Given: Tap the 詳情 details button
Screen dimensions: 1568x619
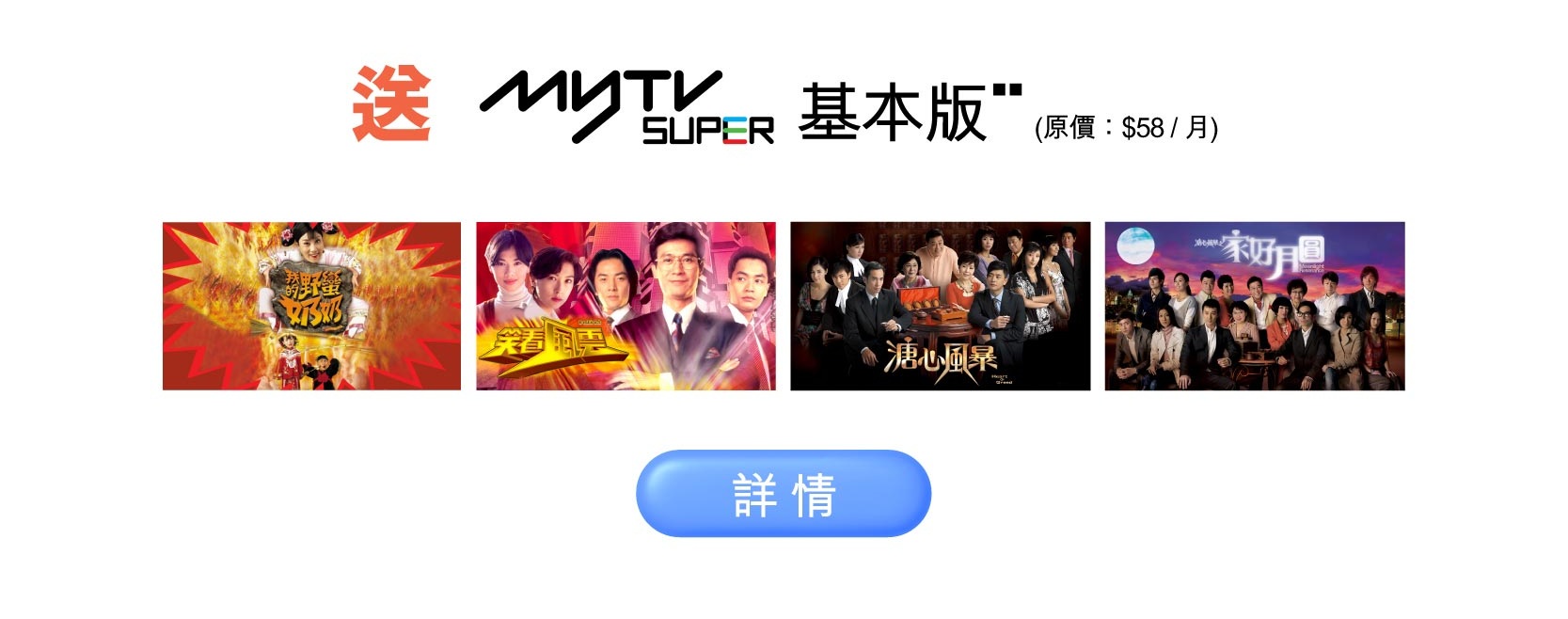Looking at the screenshot, I should tap(783, 494).
